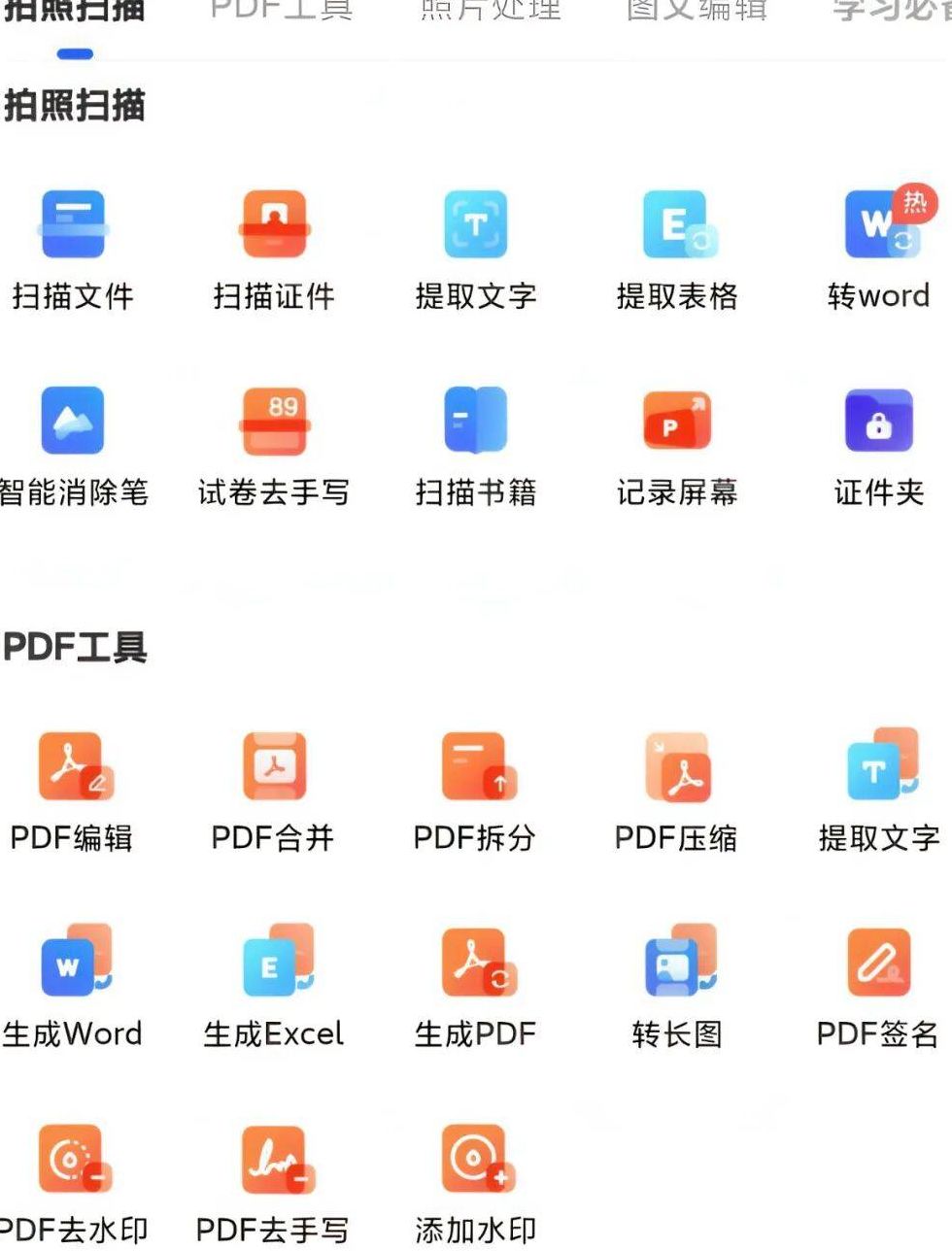The image size is (952, 1251).
Task: Select 添加水印
Action: [476, 1160]
